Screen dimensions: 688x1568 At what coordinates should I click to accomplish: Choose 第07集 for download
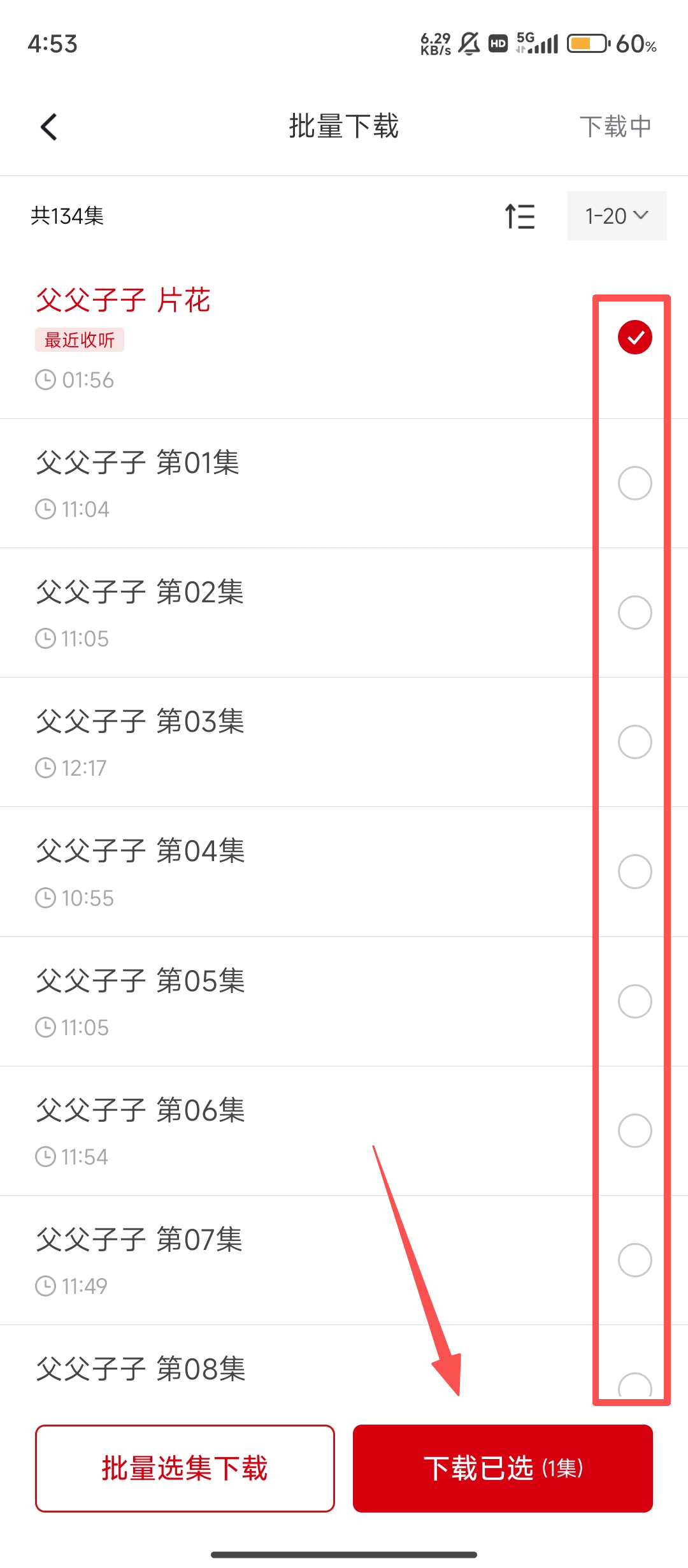(x=634, y=1260)
